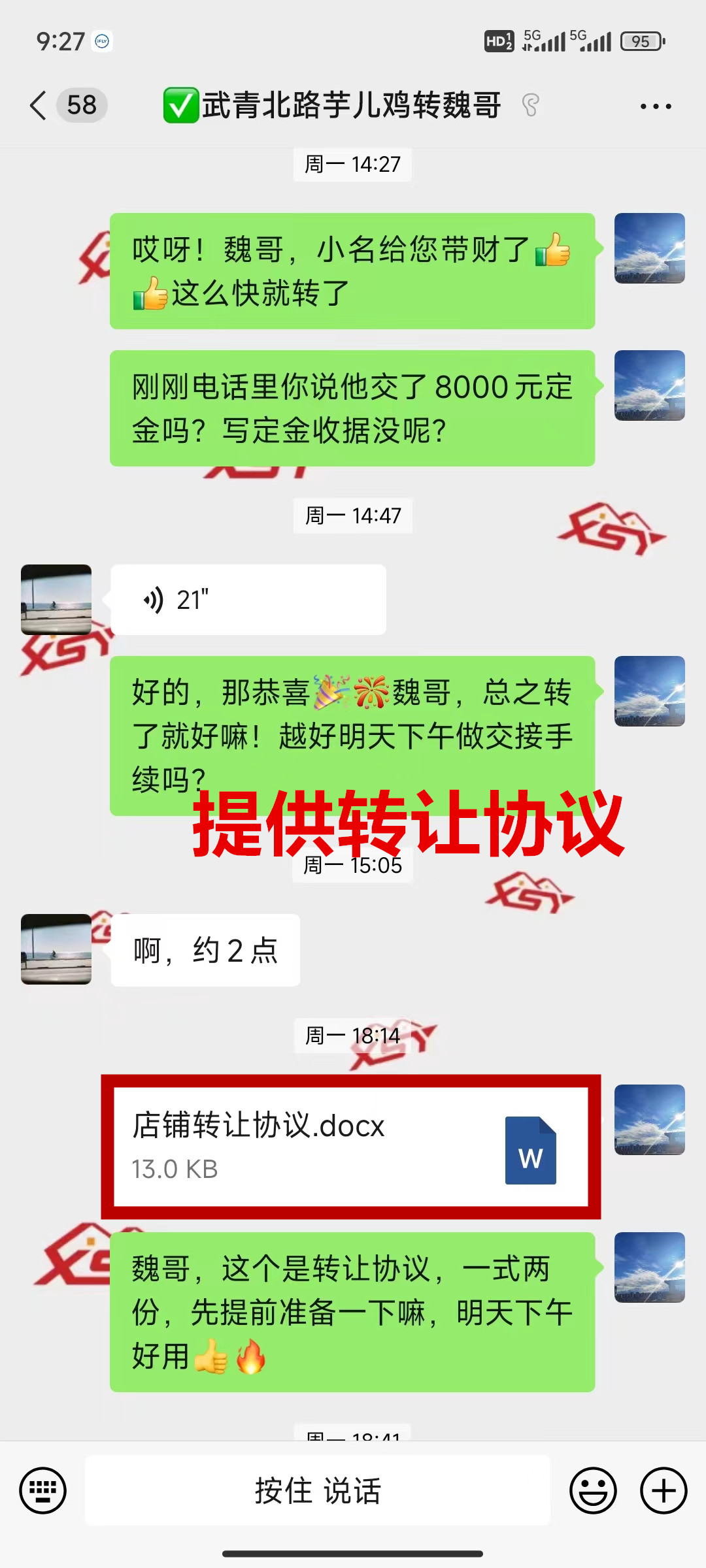Open the emoji sticker panel
This screenshot has height=1568, width=706.
pyautogui.click(x=593, y=1490)
